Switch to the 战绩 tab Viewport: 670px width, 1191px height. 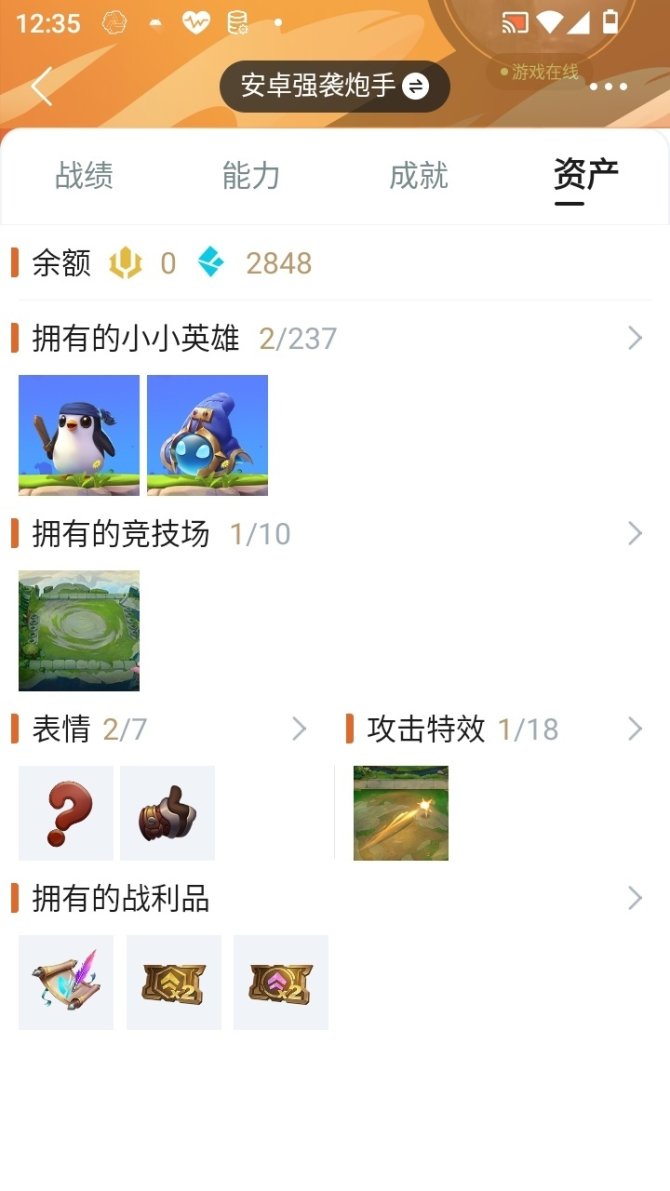click(84, 176)
